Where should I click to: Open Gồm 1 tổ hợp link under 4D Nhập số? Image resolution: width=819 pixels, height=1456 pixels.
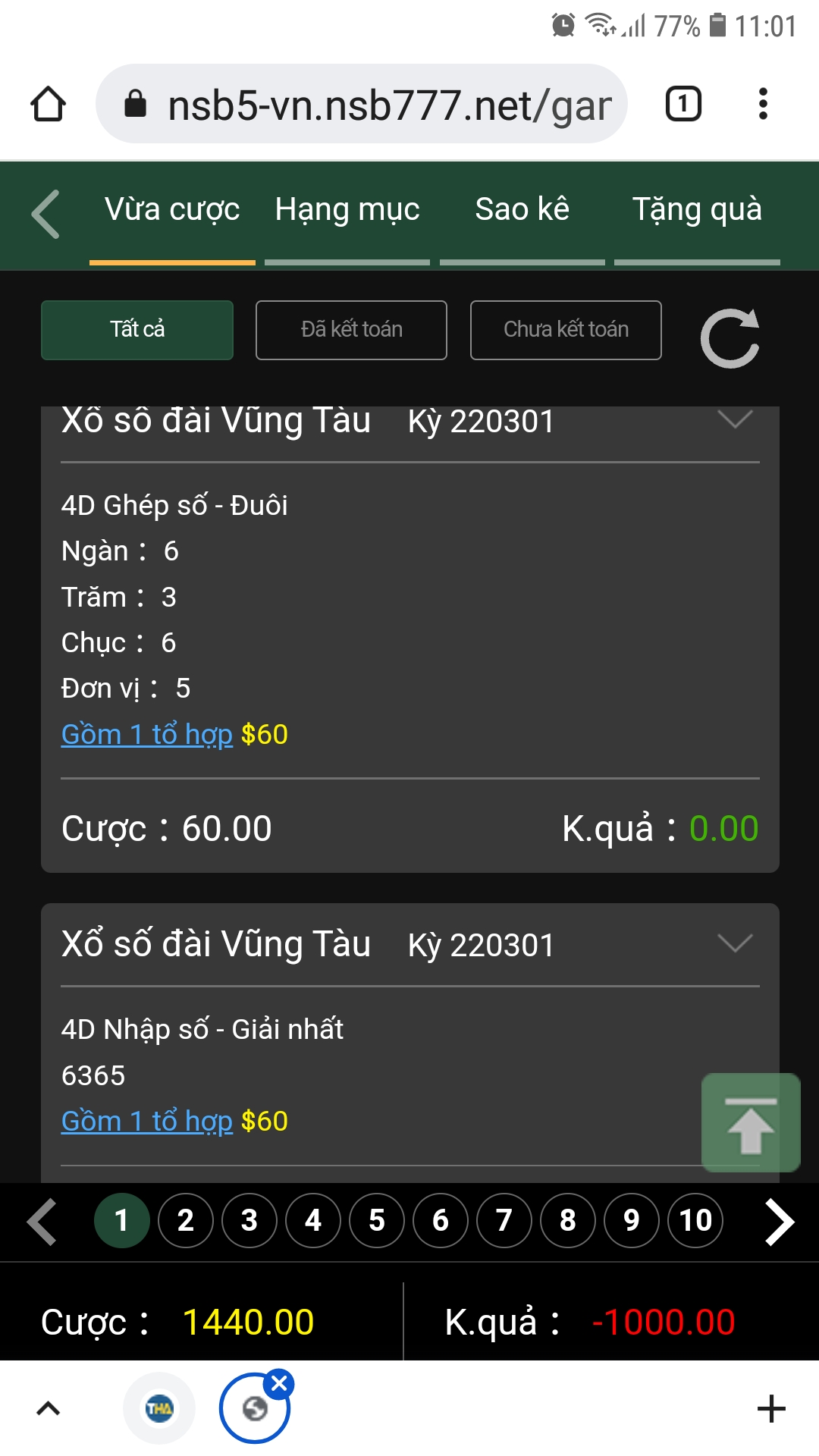pyautogui.click(x=147, y=1122)
